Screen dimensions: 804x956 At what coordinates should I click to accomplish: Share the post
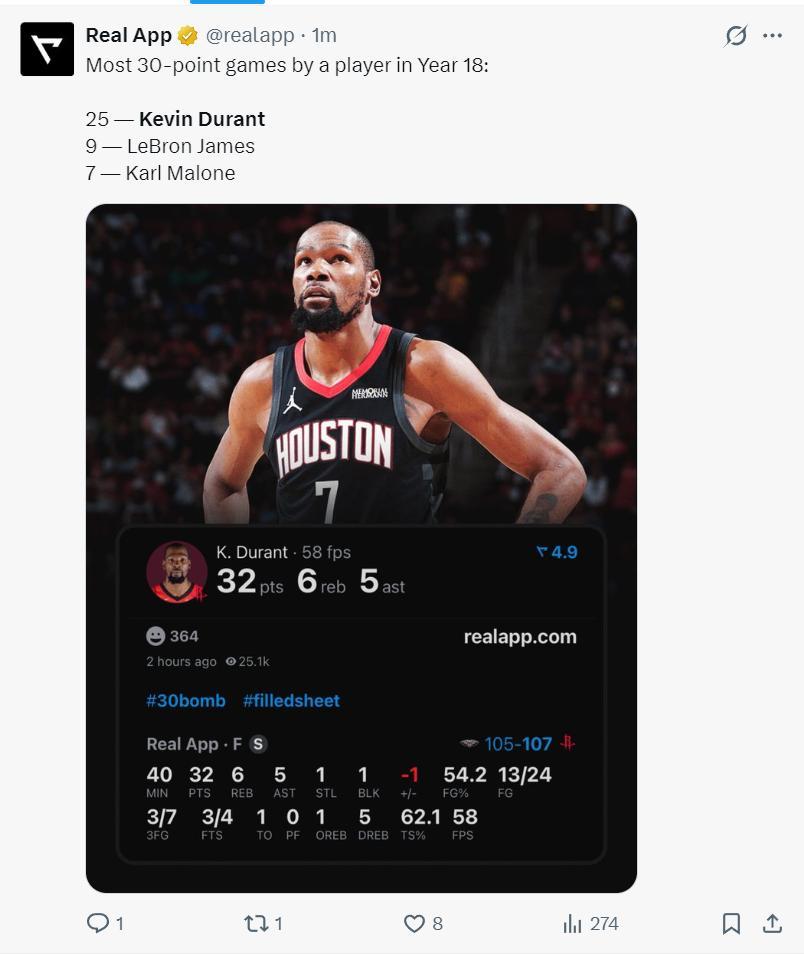[x=772, y=923]
